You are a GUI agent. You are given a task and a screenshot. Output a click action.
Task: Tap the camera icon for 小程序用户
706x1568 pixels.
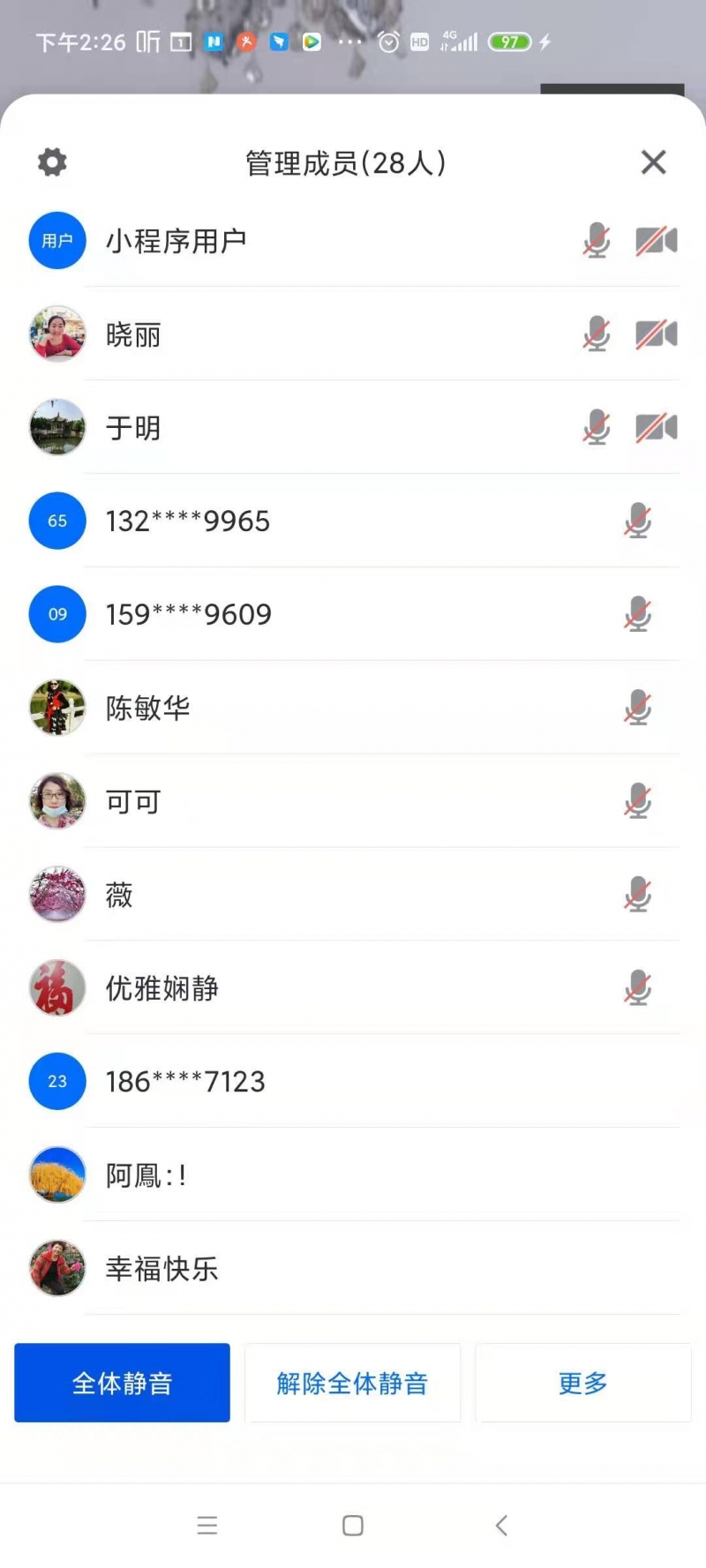click(656, 240)
